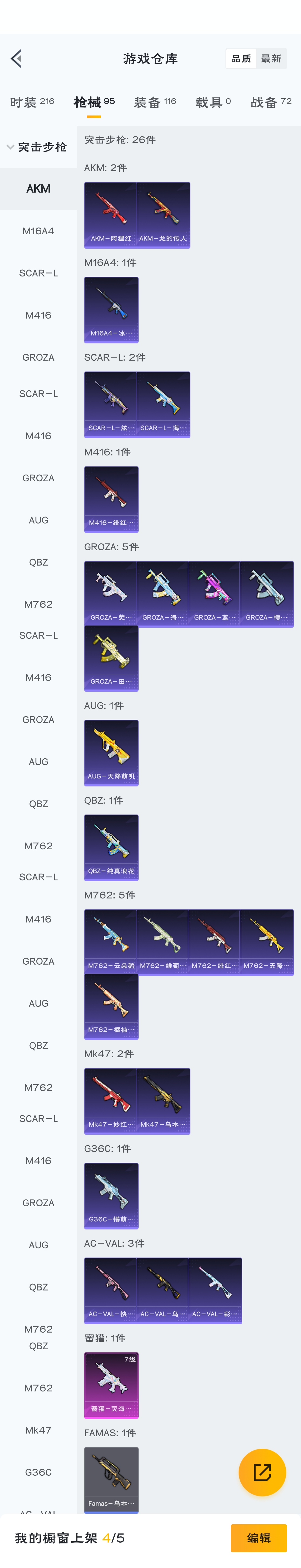Open the AKM-阿狸红 skin
301x1568 pixels.
coord(111,214)
